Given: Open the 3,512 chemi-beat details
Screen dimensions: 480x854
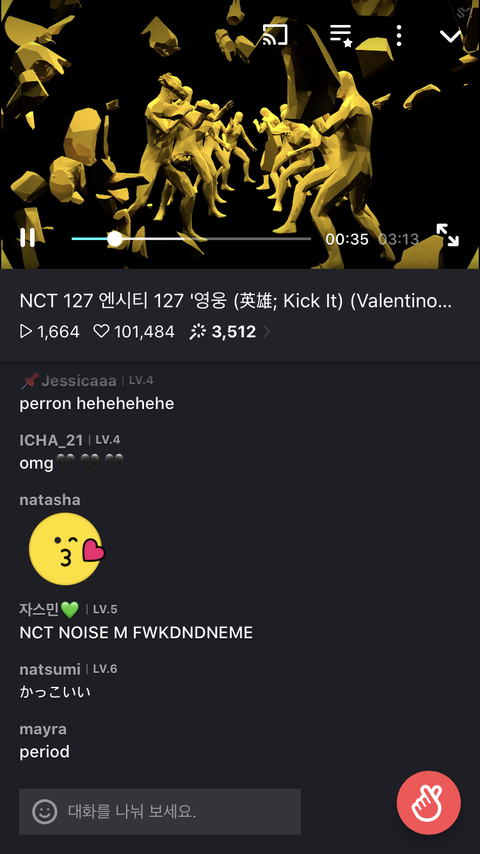Looking at the screenshot, I should point(229,332).
